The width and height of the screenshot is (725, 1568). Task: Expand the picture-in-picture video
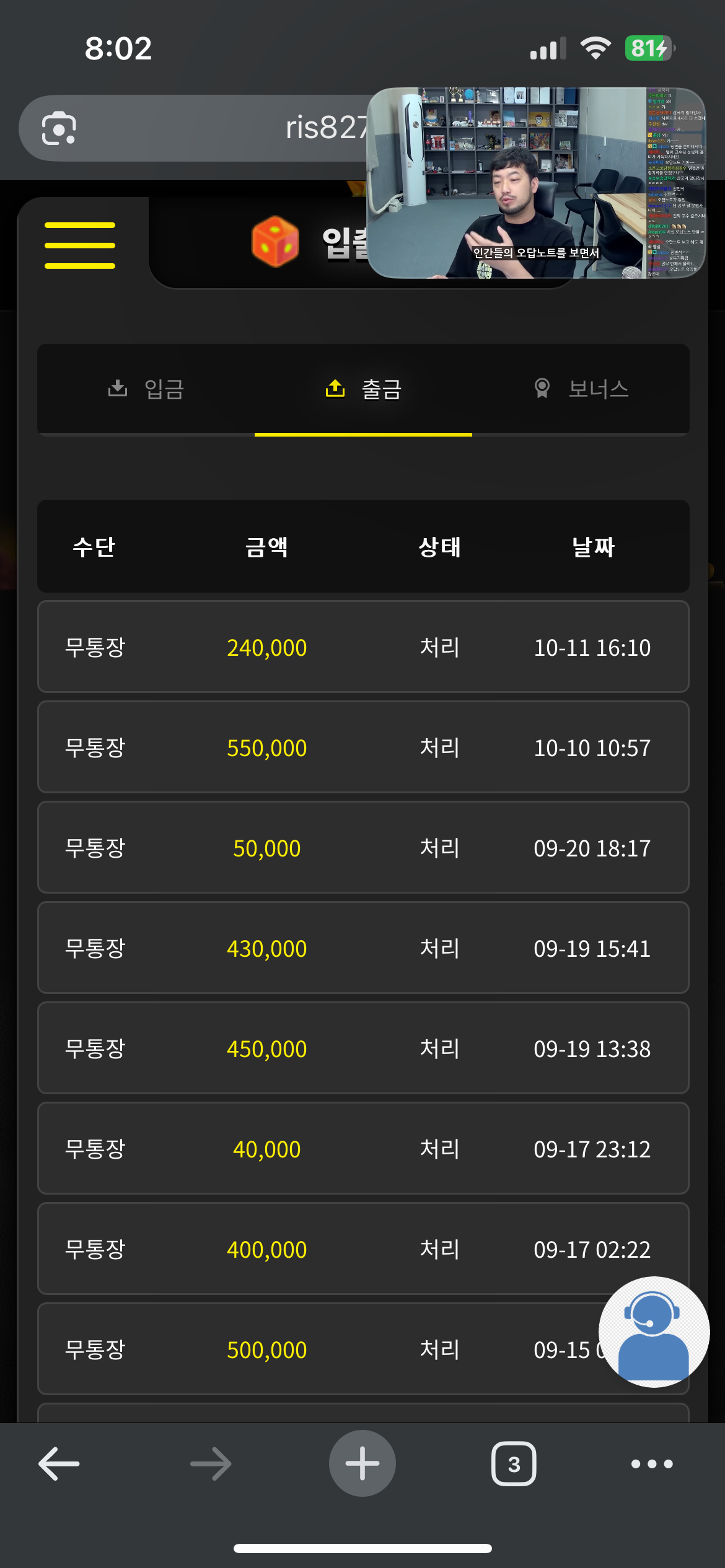(537, 183)
